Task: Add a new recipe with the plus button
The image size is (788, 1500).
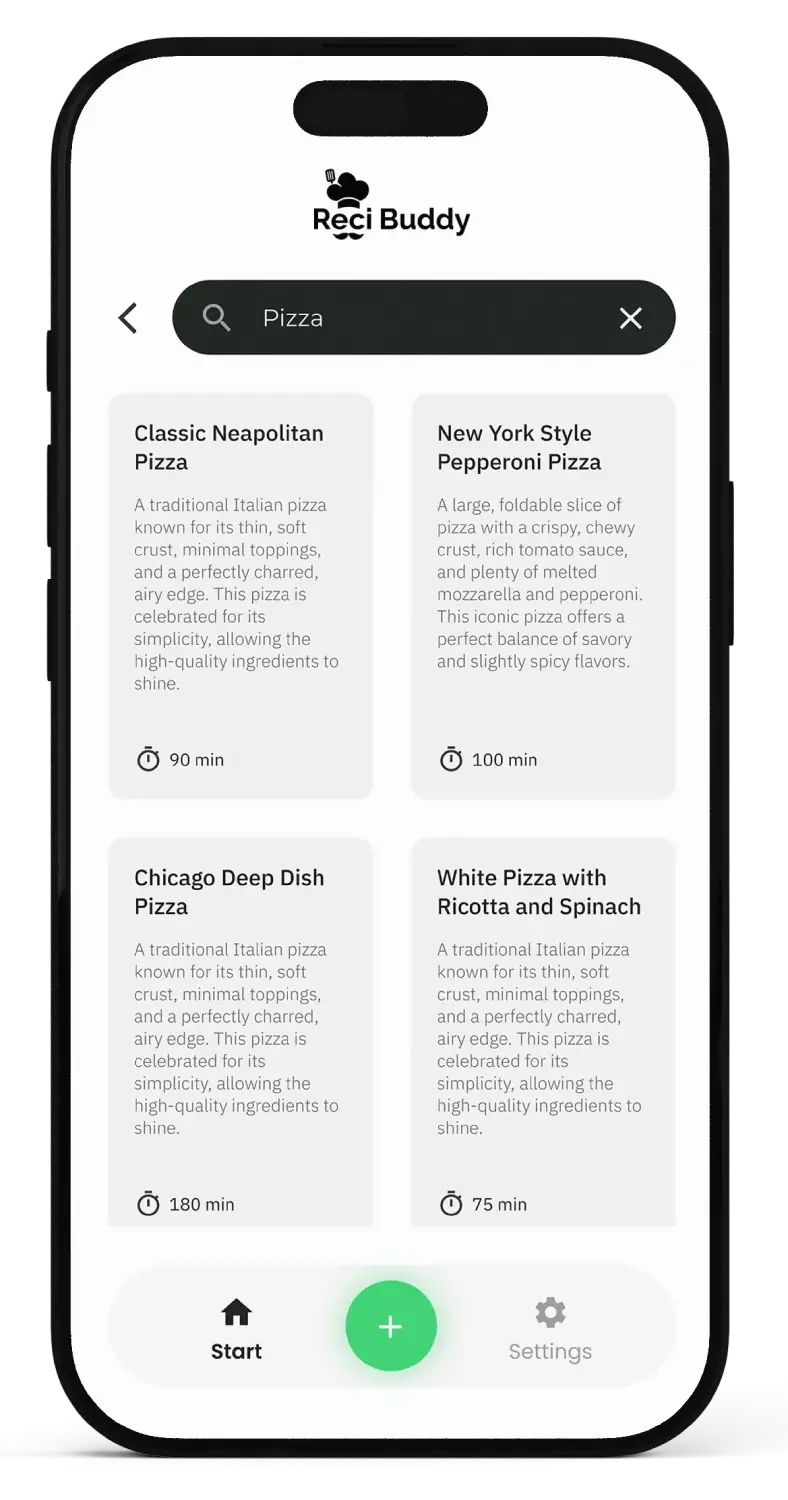Action: click(391, 1326)
